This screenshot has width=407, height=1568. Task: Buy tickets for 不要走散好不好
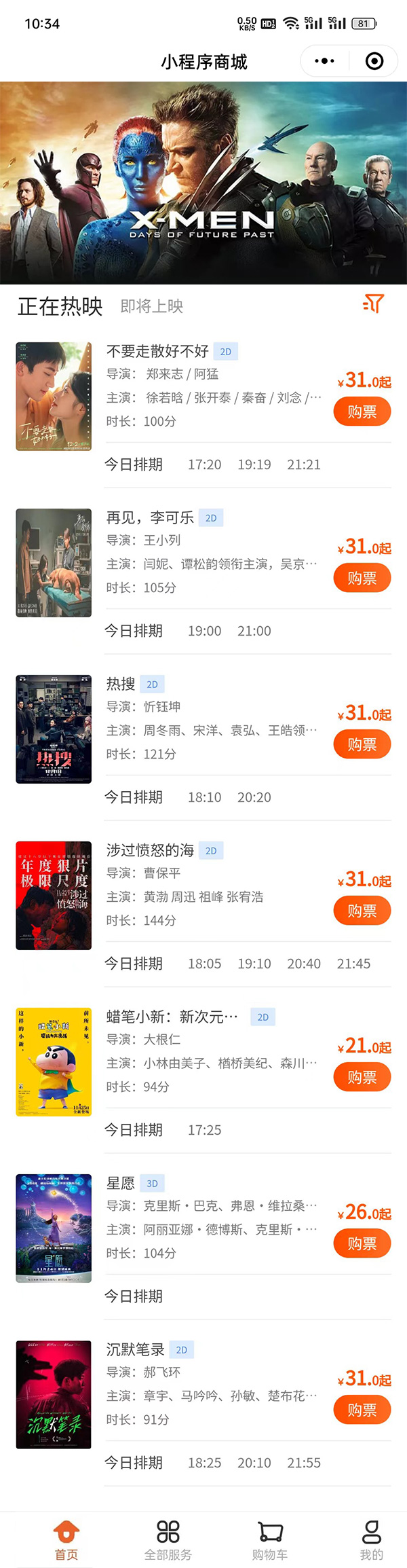tap(362, 412)
